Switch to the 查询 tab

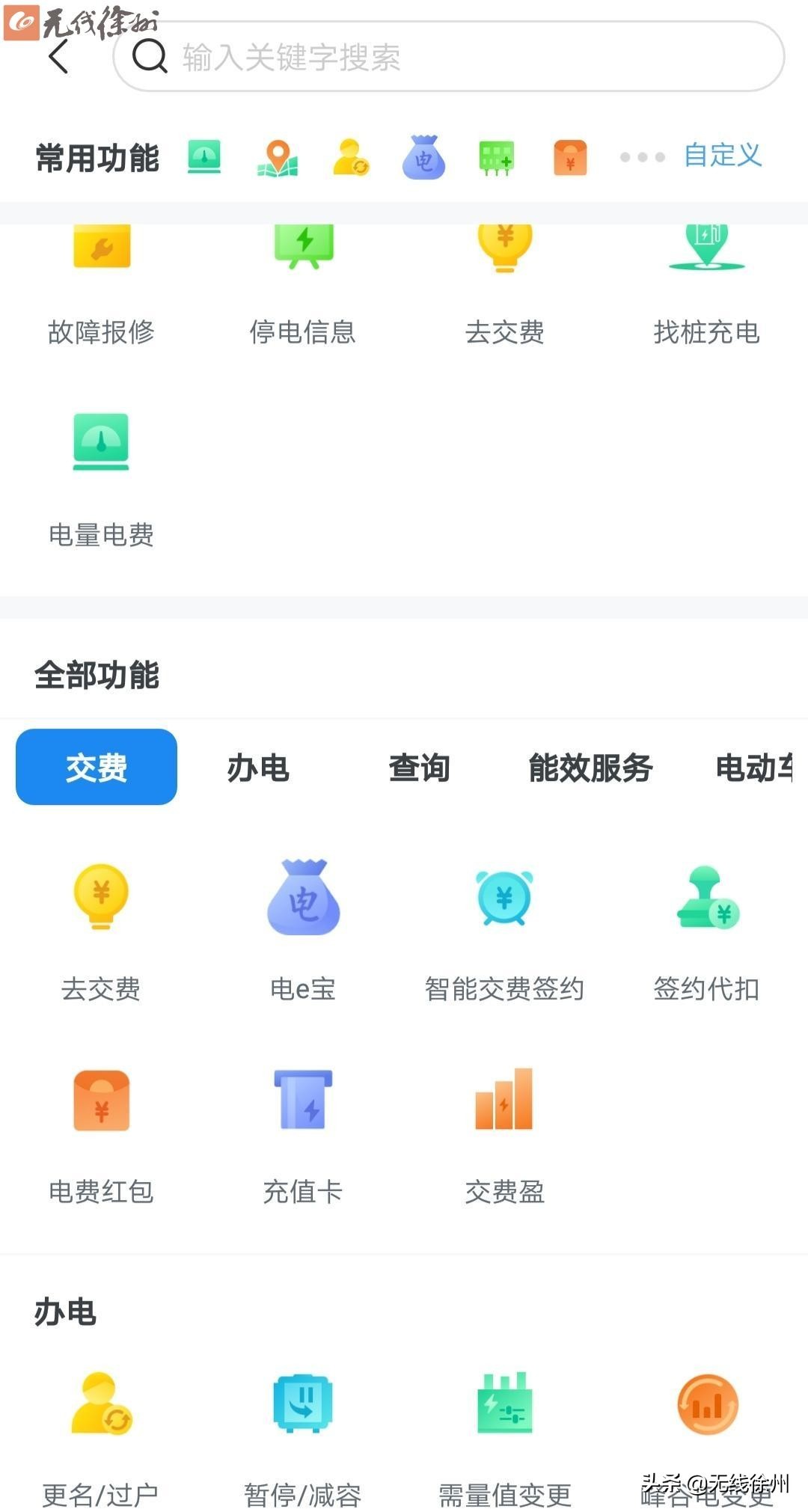tap(419, 768)
